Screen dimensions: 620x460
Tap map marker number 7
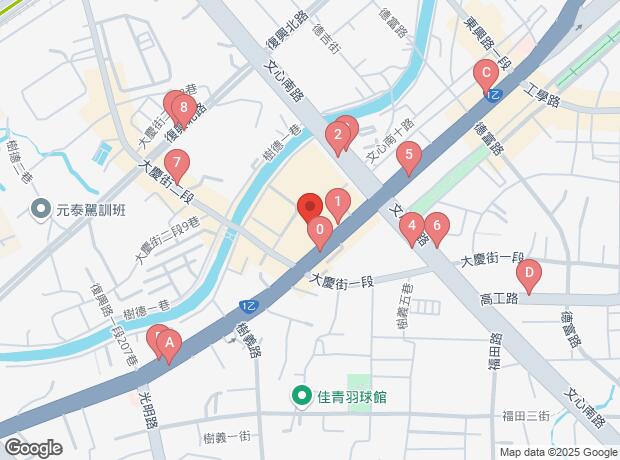pos(176,161)
